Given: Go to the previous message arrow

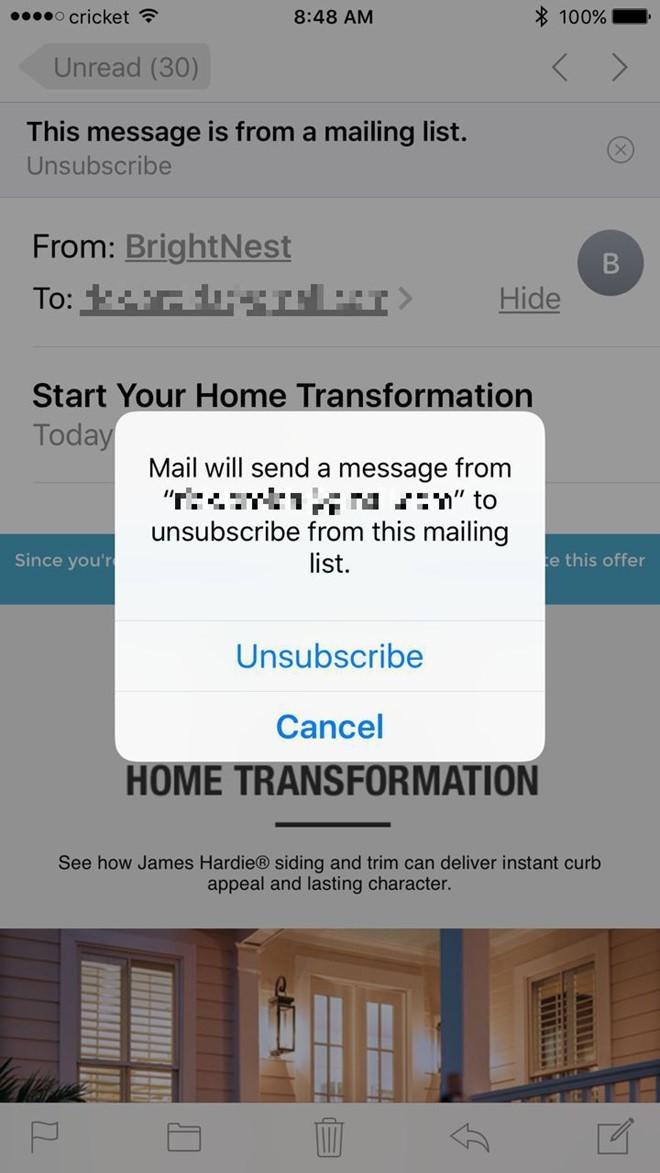Looking at the screenshot, I should click(560, 67).
